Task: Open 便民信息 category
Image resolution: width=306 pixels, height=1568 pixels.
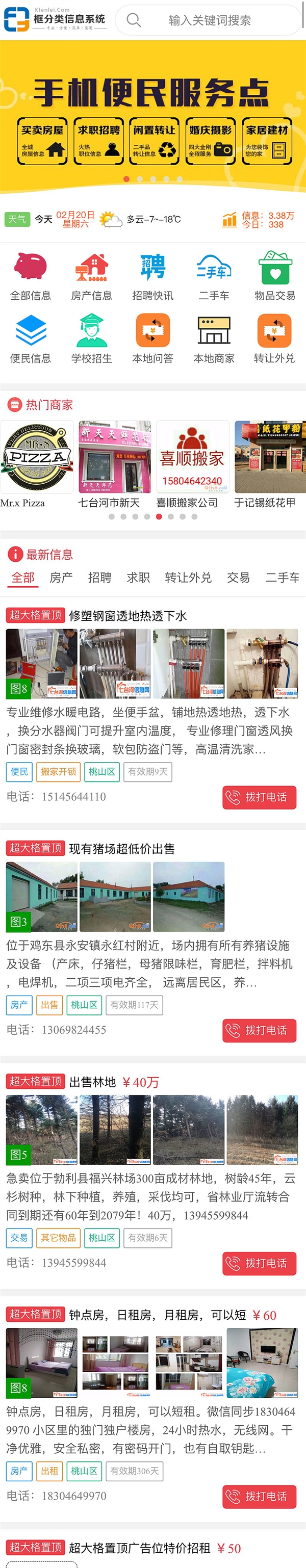Action: 31,339
